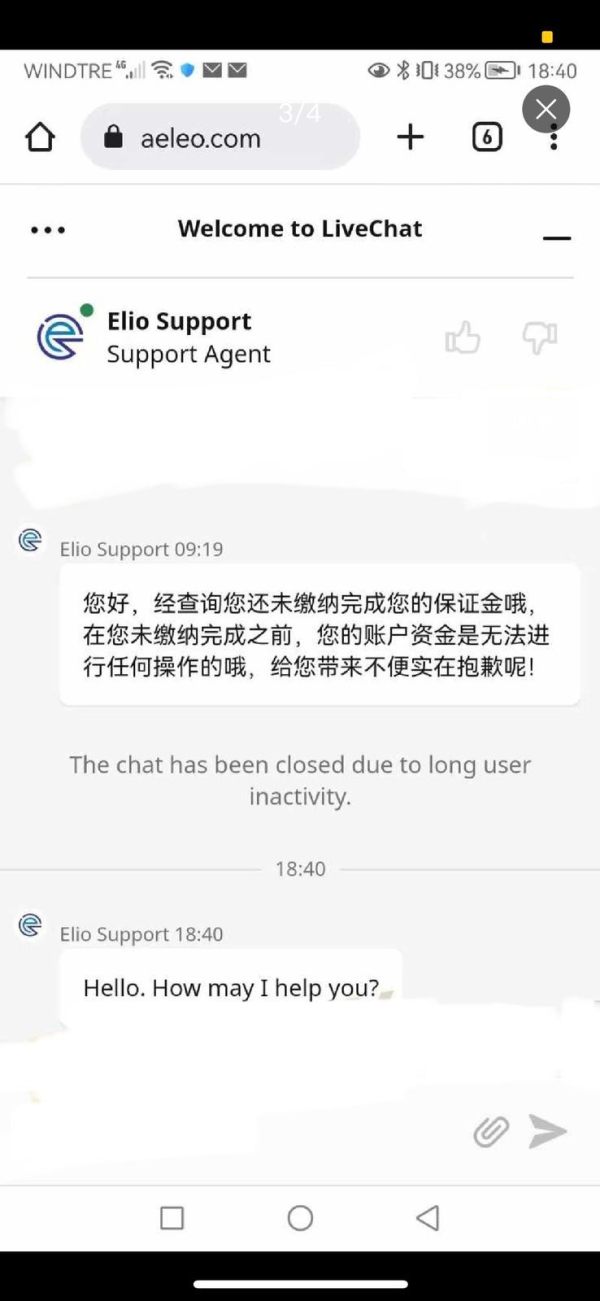The height and width of the screenshot is (1301, 600).
Task: Rate Elio Support with thumbs up
Action: pos(463,339)
